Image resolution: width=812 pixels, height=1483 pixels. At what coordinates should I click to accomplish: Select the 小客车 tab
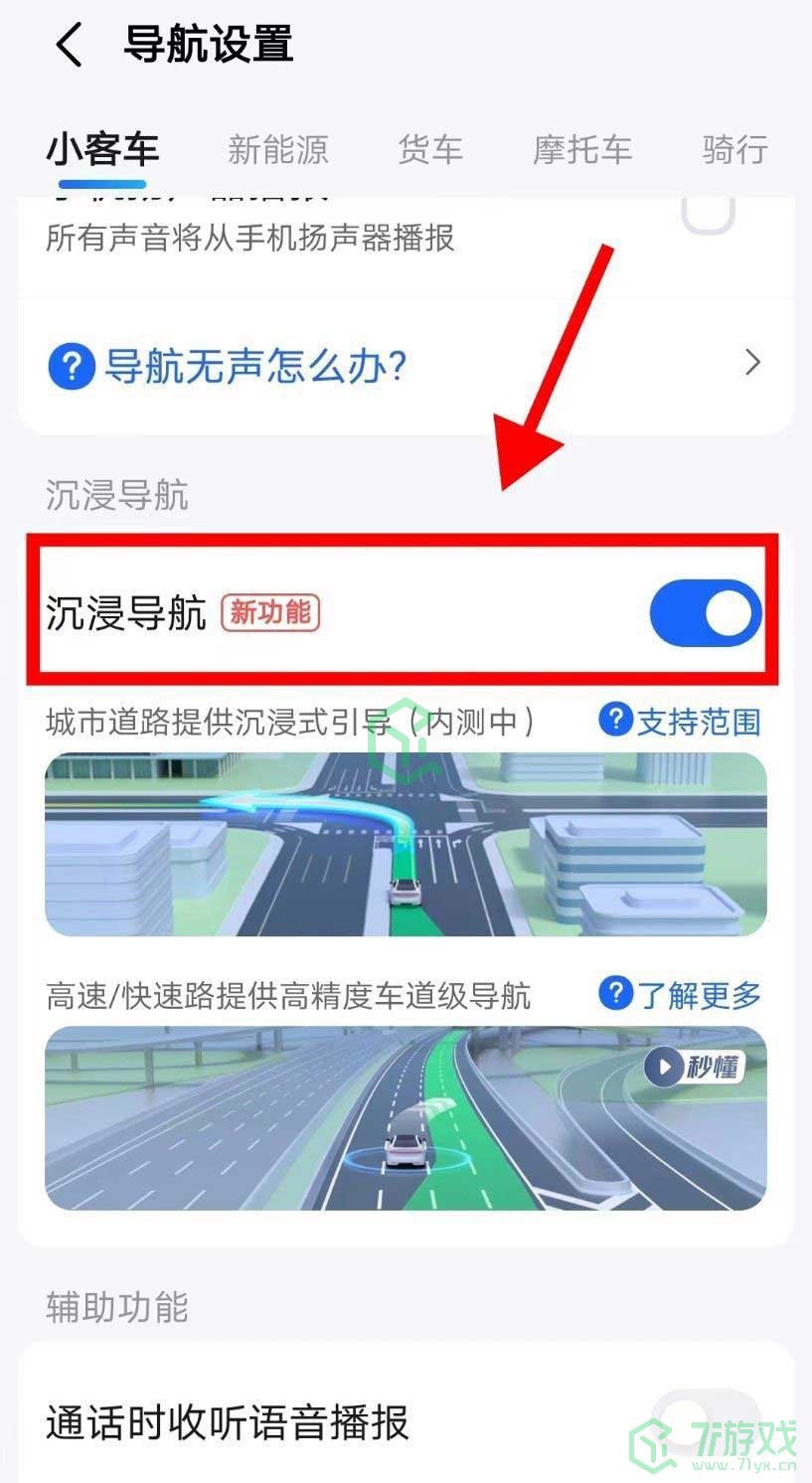click(x=102, y=150)
